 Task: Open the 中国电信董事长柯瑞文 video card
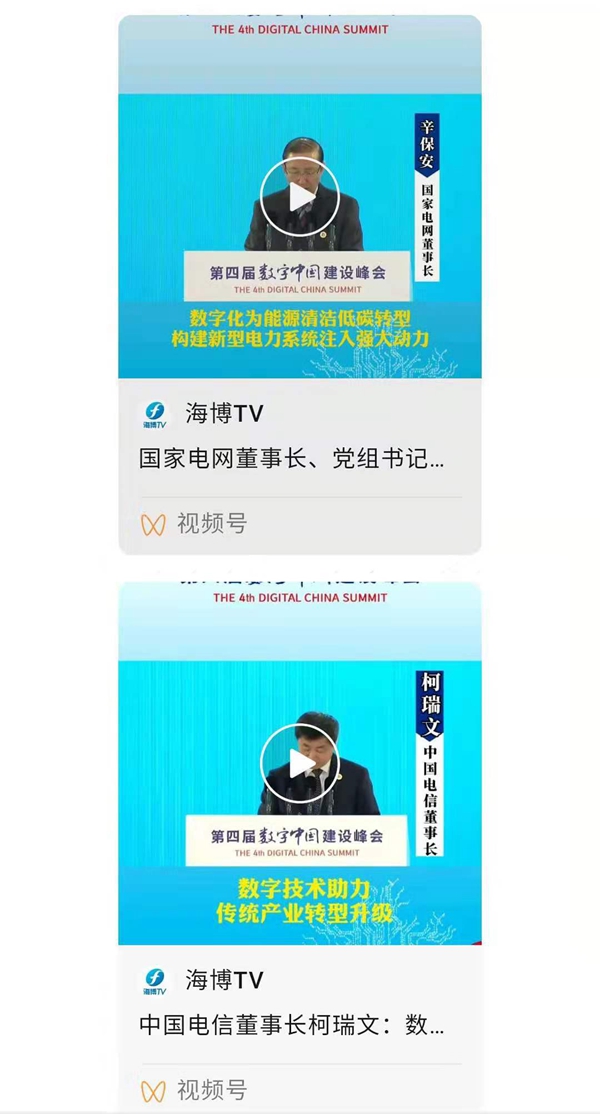(x=291, y=1026)
